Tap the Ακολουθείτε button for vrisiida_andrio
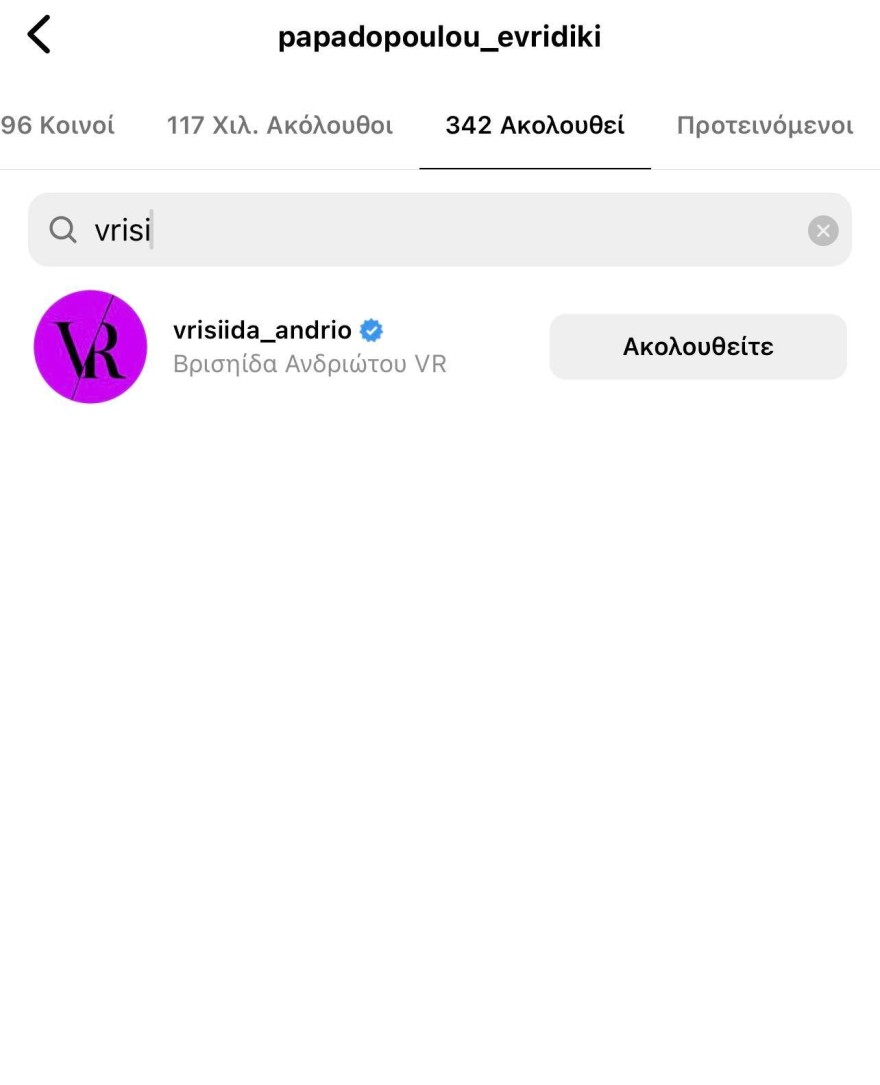The width and height of the screenshot is (880, 1085). coord(698,347)
